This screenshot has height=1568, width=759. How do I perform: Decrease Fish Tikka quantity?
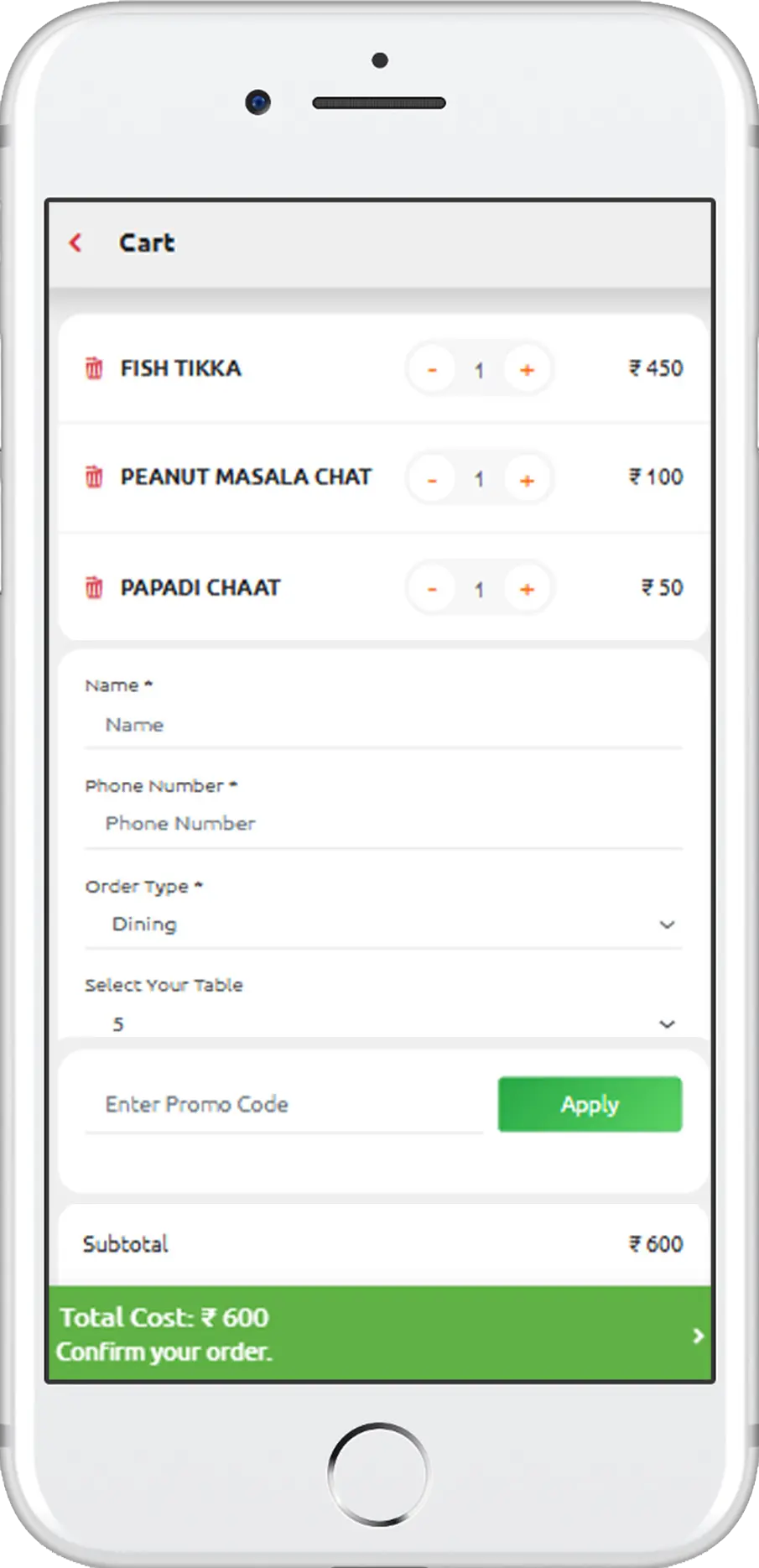pos(432,370)
